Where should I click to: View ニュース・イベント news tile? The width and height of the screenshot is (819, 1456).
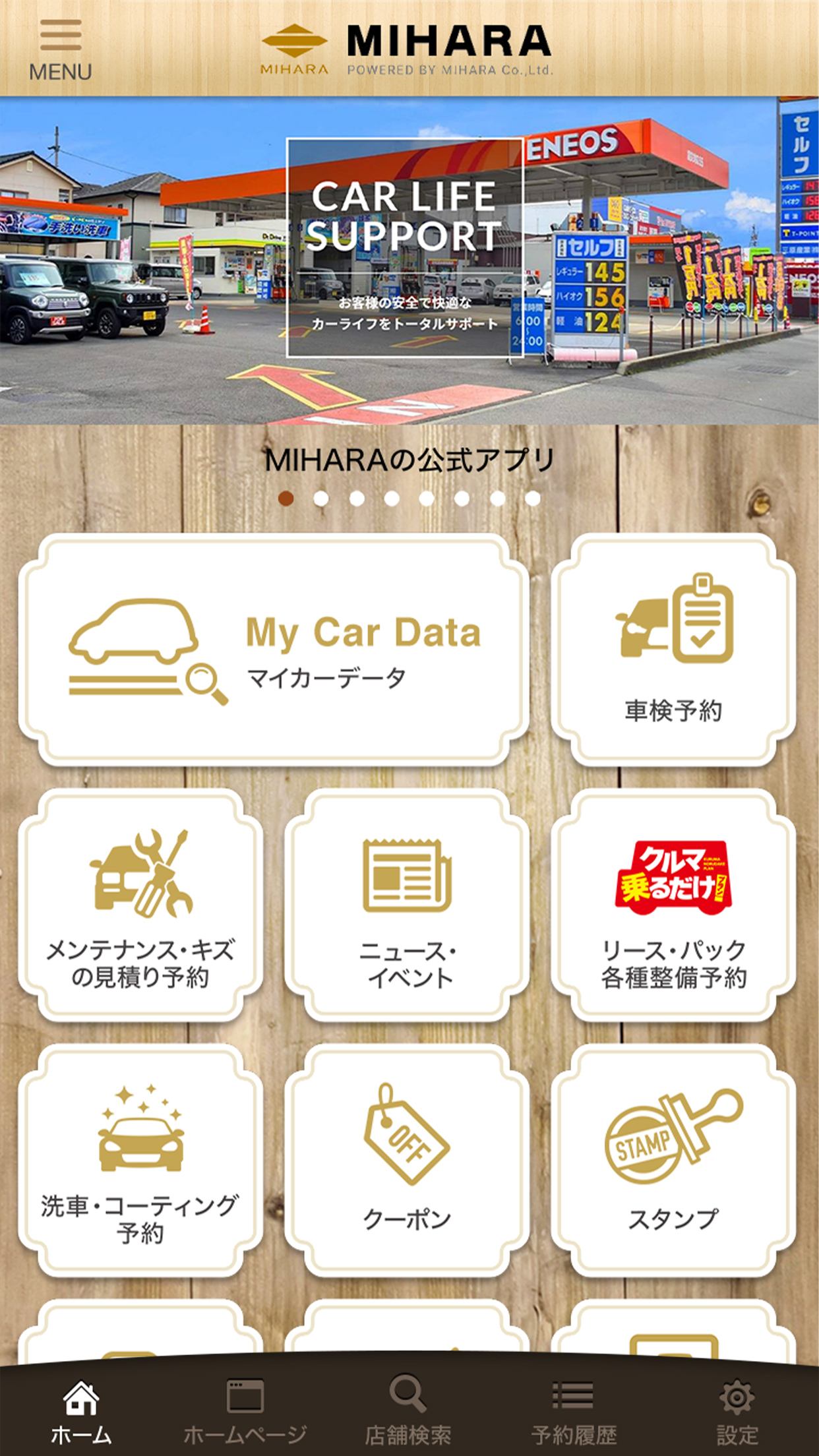[x=407, y=905]
